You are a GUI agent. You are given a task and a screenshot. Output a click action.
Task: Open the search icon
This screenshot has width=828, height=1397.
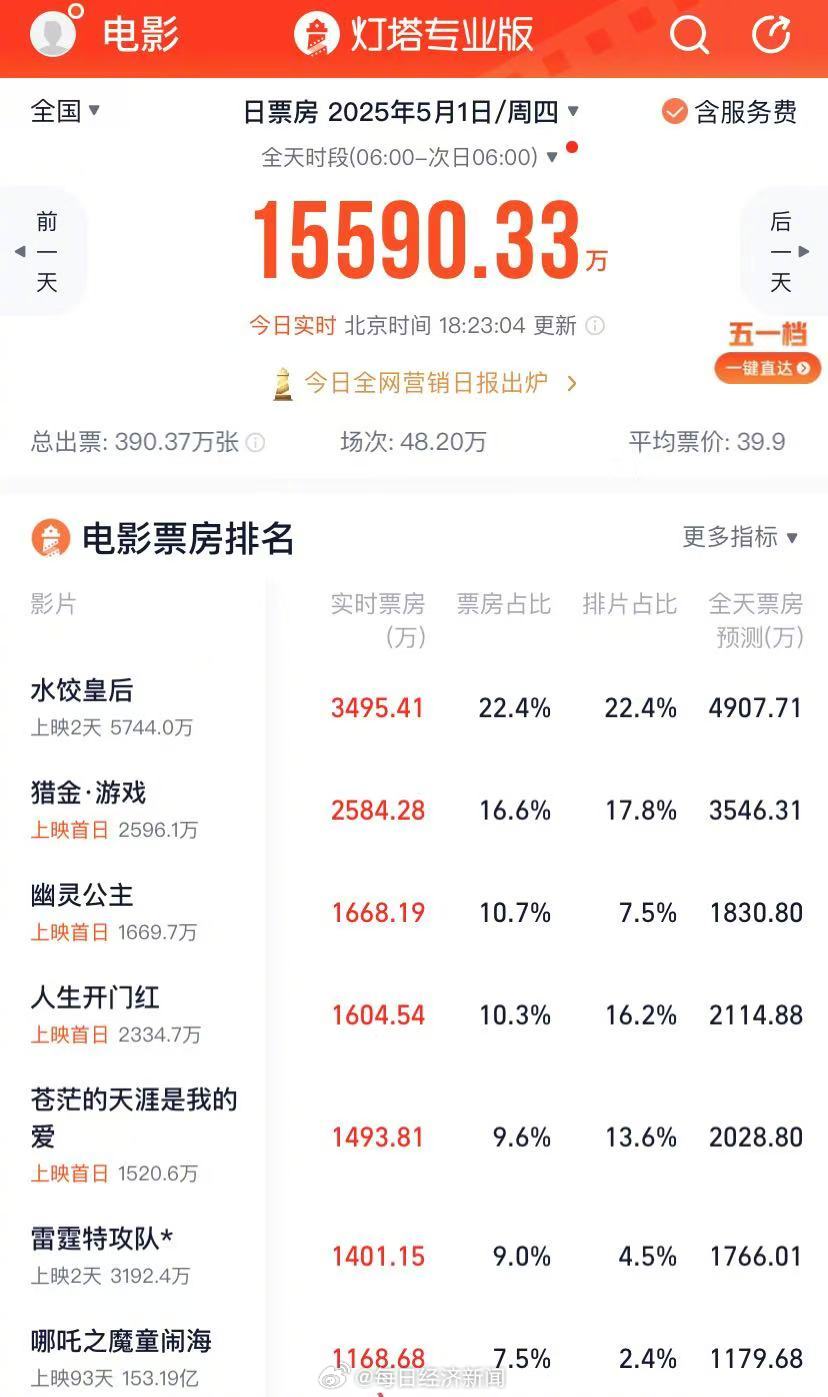[x=688, y=35]
